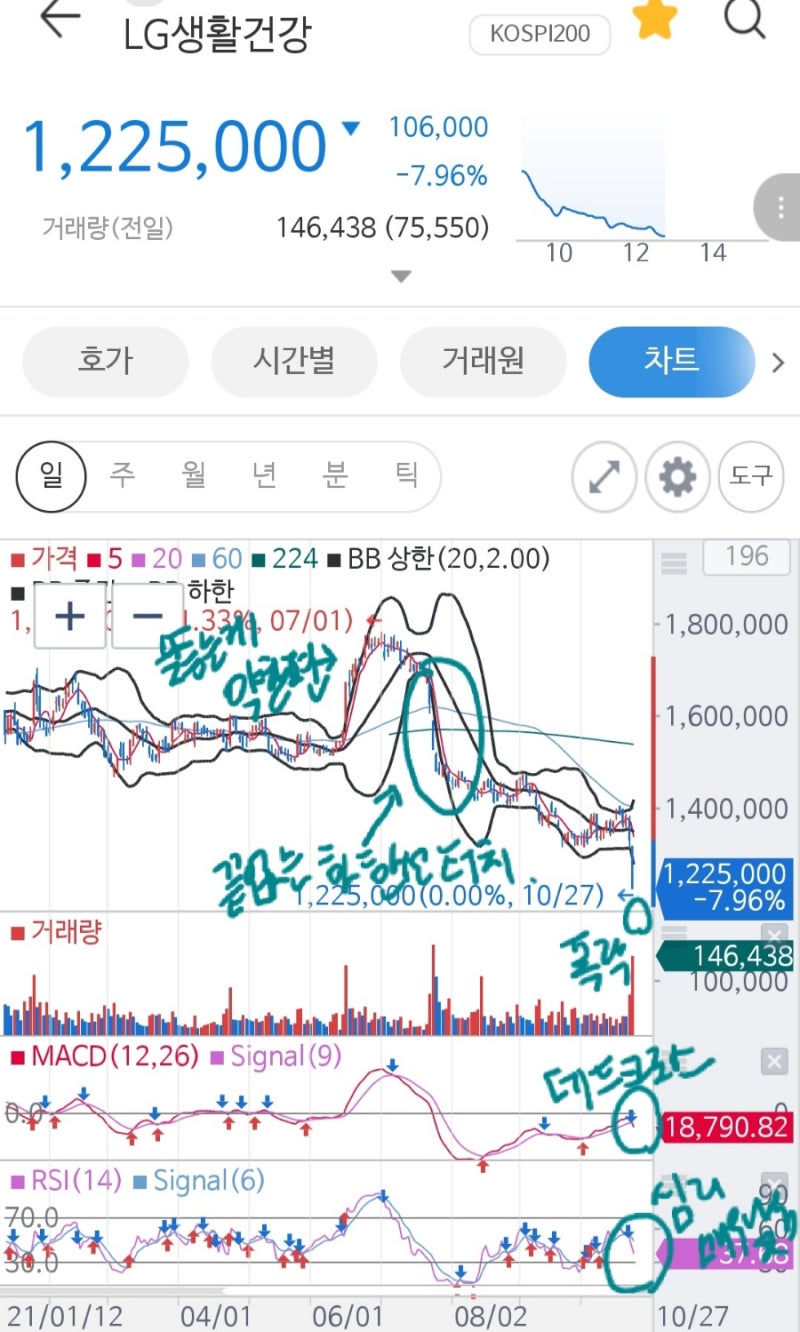
Task: Open stock search magnifier
Action: (745, 19)
